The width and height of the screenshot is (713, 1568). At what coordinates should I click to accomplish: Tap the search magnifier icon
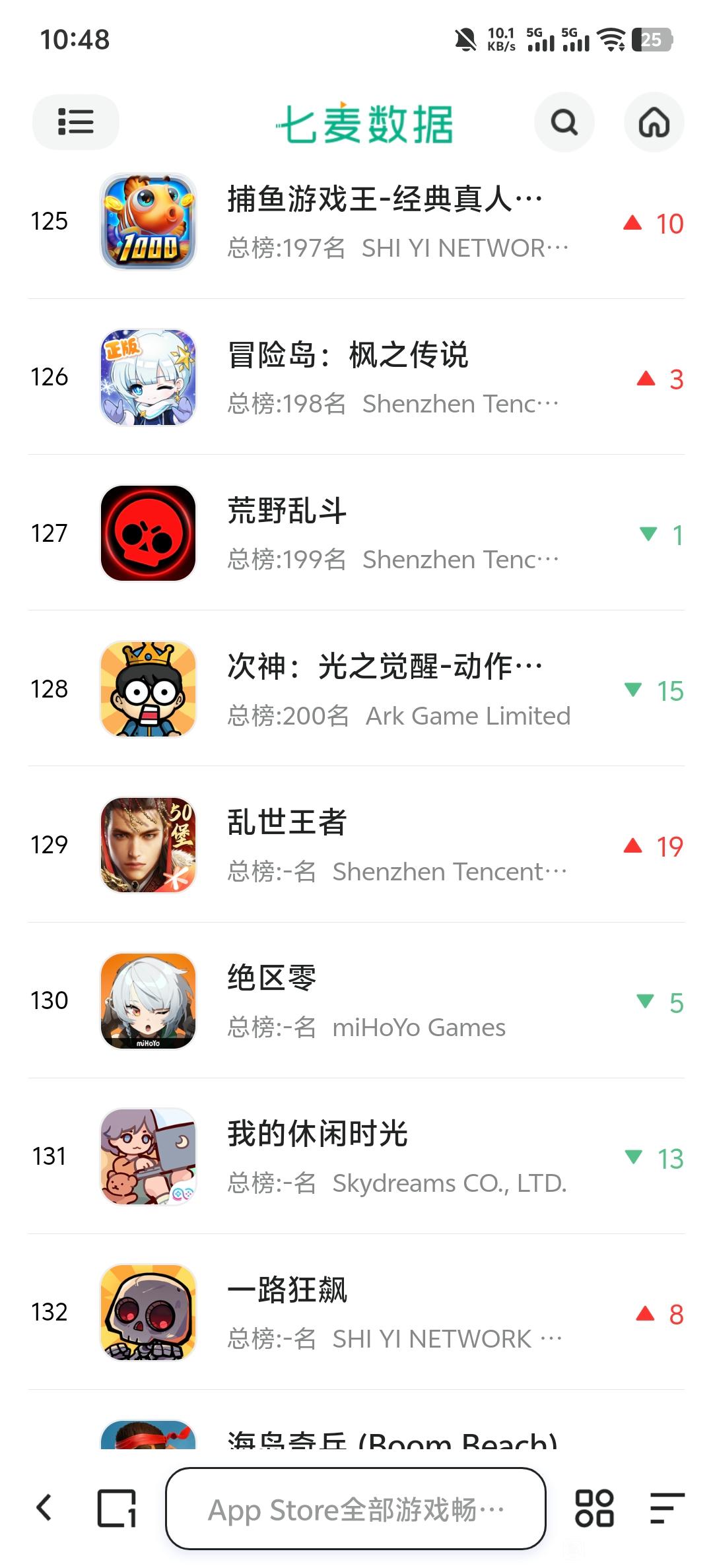(x=564, y=122)
